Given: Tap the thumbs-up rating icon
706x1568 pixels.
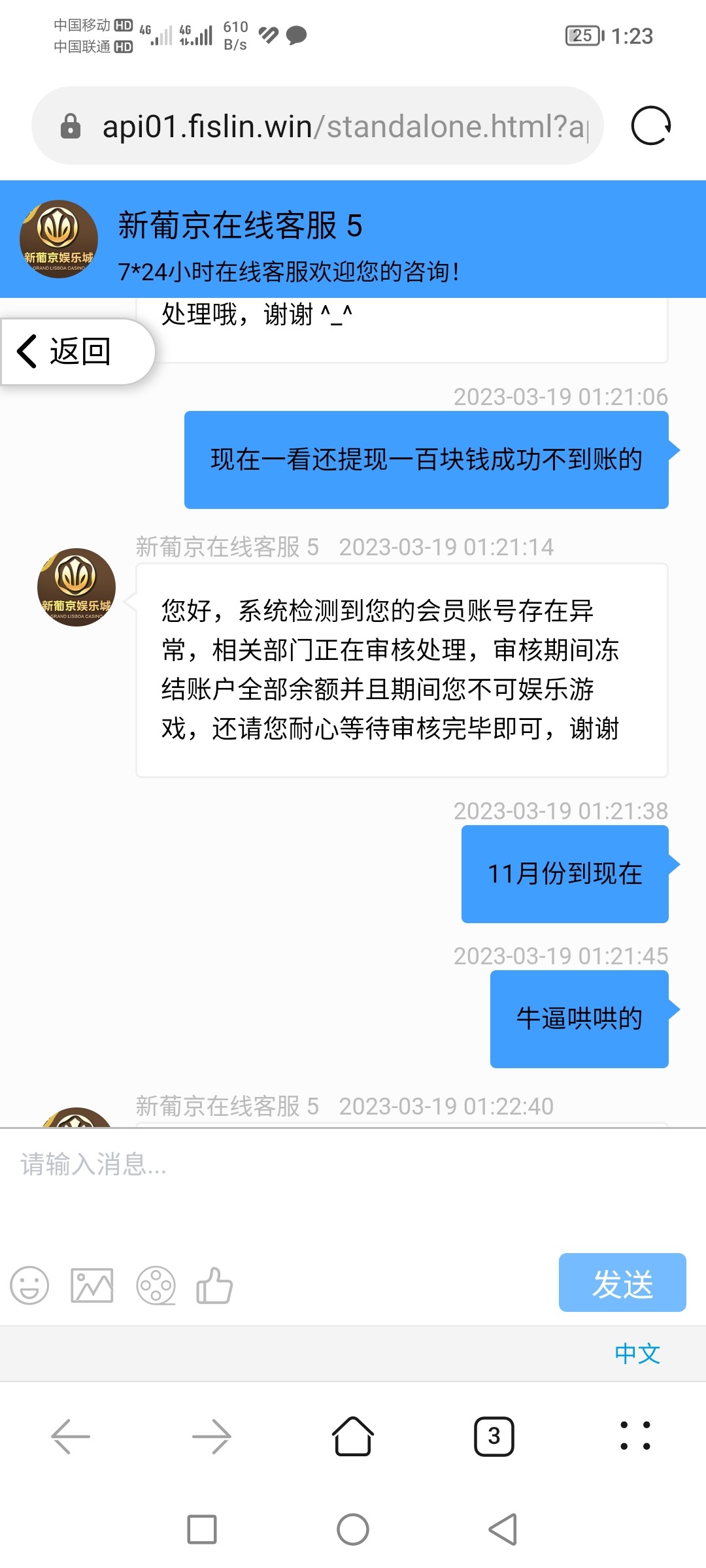Looking at the screenshot, I should pos(214,1285).
